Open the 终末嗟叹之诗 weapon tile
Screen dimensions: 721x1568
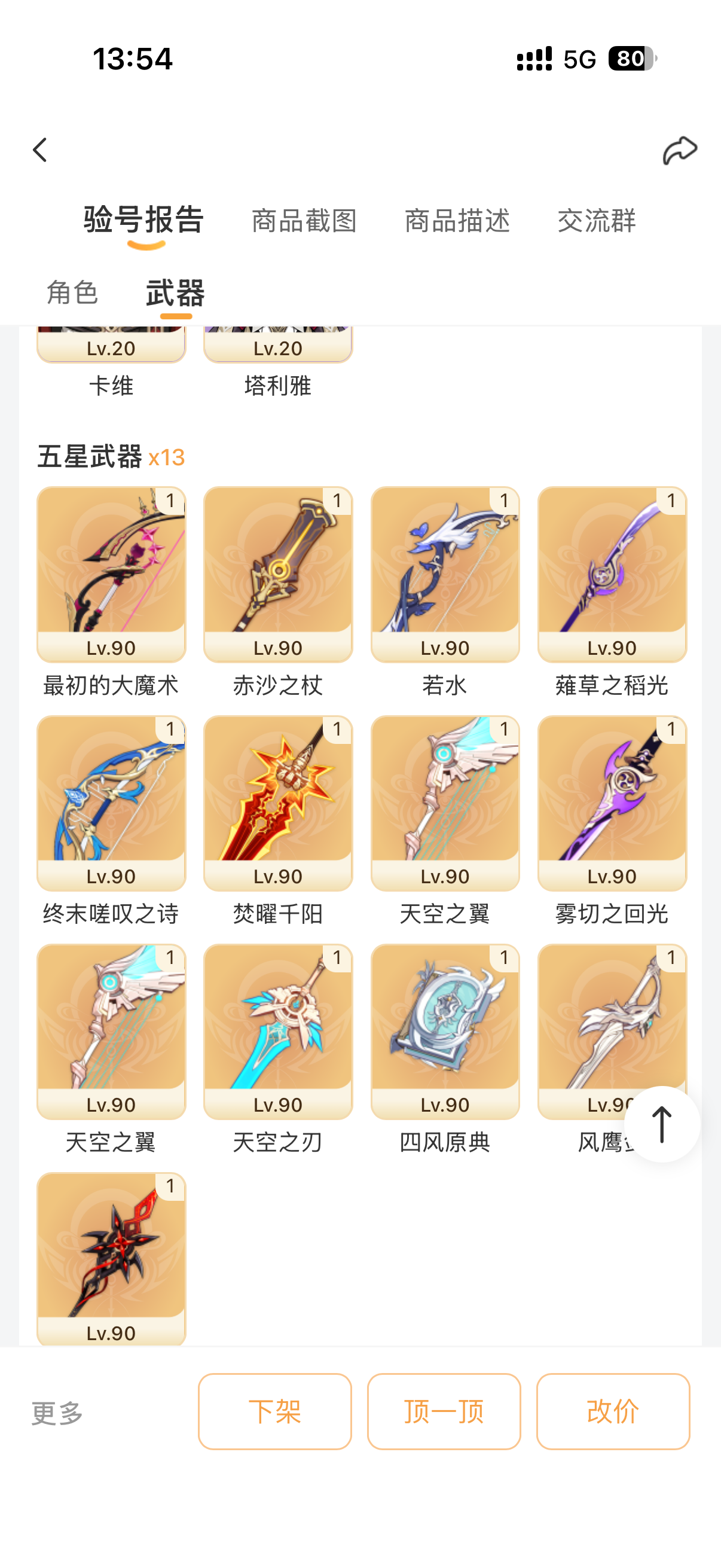(x=111, y=803)
